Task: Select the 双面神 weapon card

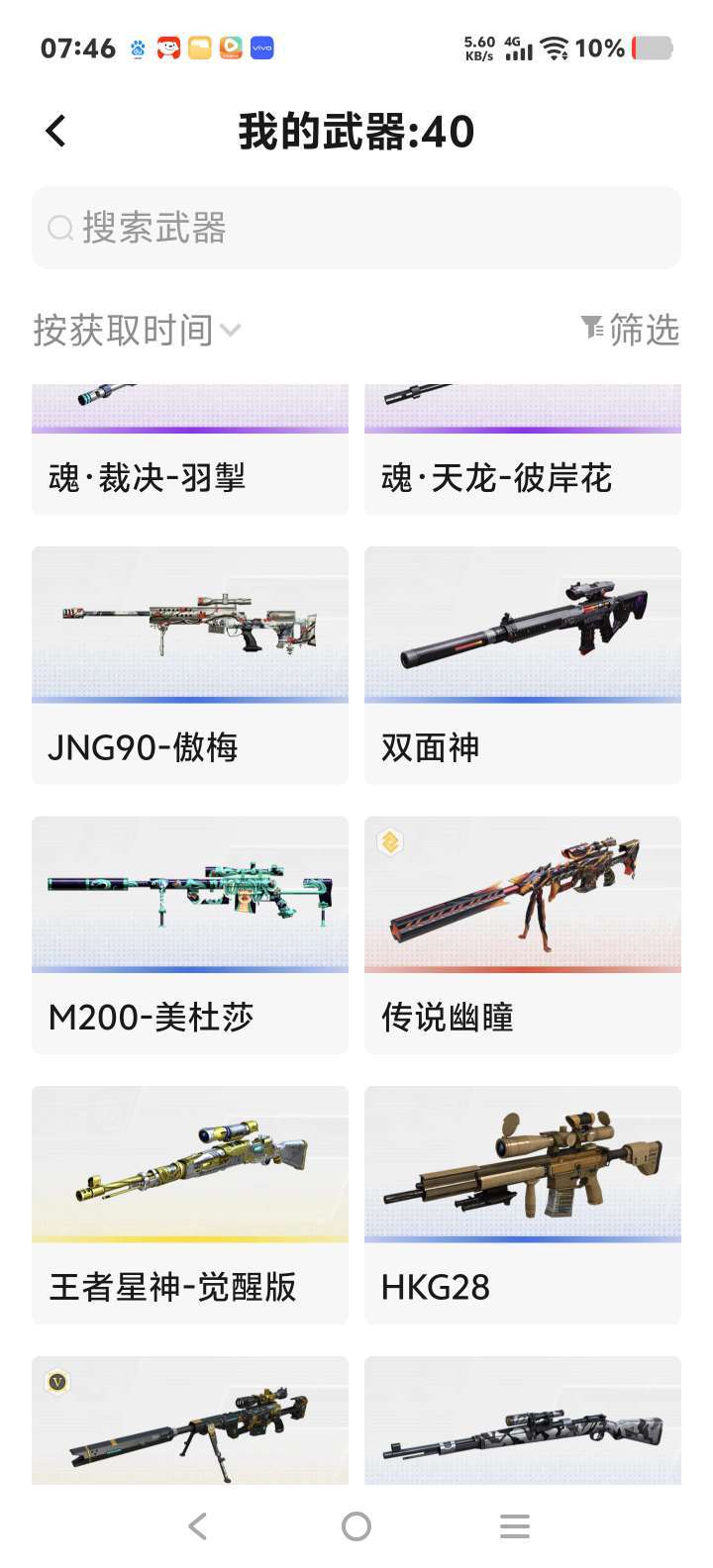Action: 523,665
